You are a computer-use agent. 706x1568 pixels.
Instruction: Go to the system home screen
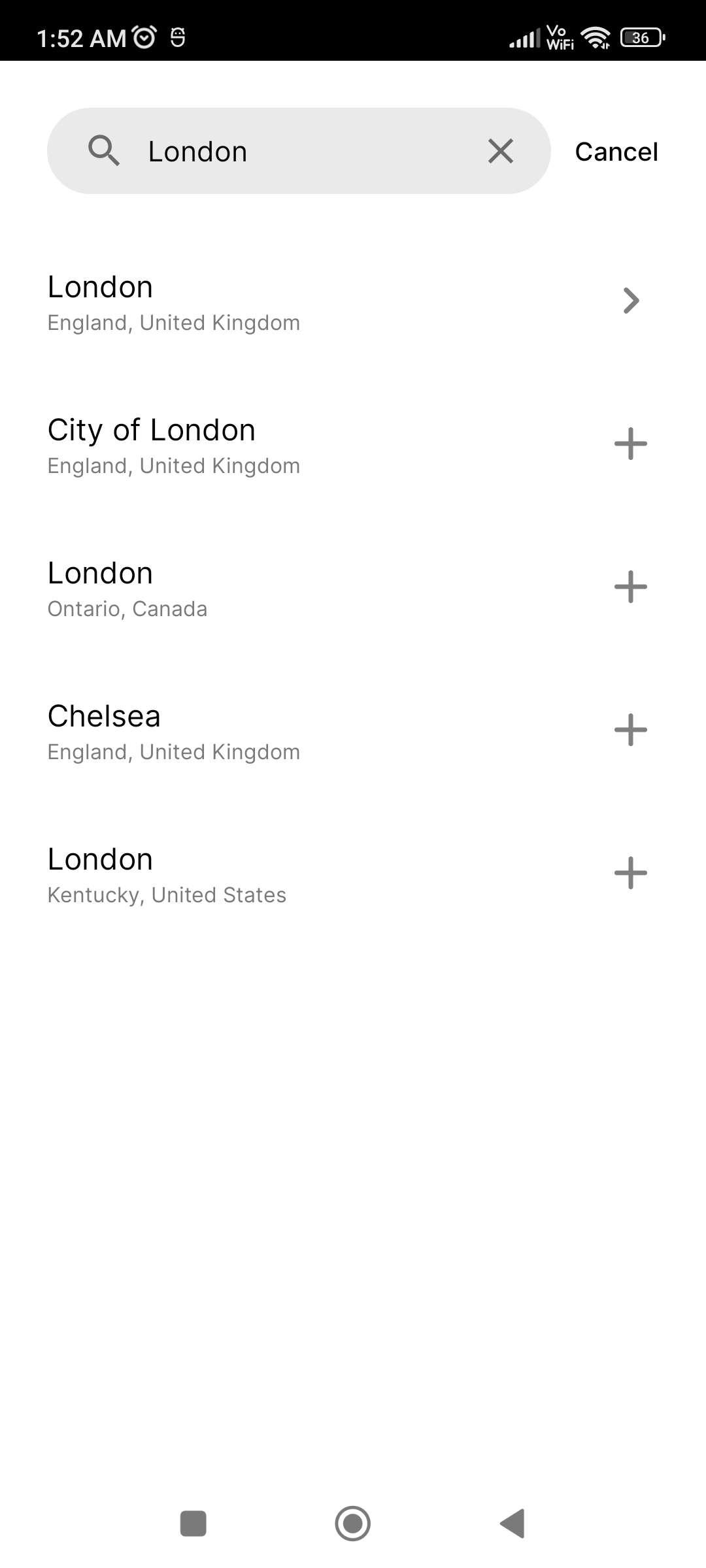(353, 1524)
